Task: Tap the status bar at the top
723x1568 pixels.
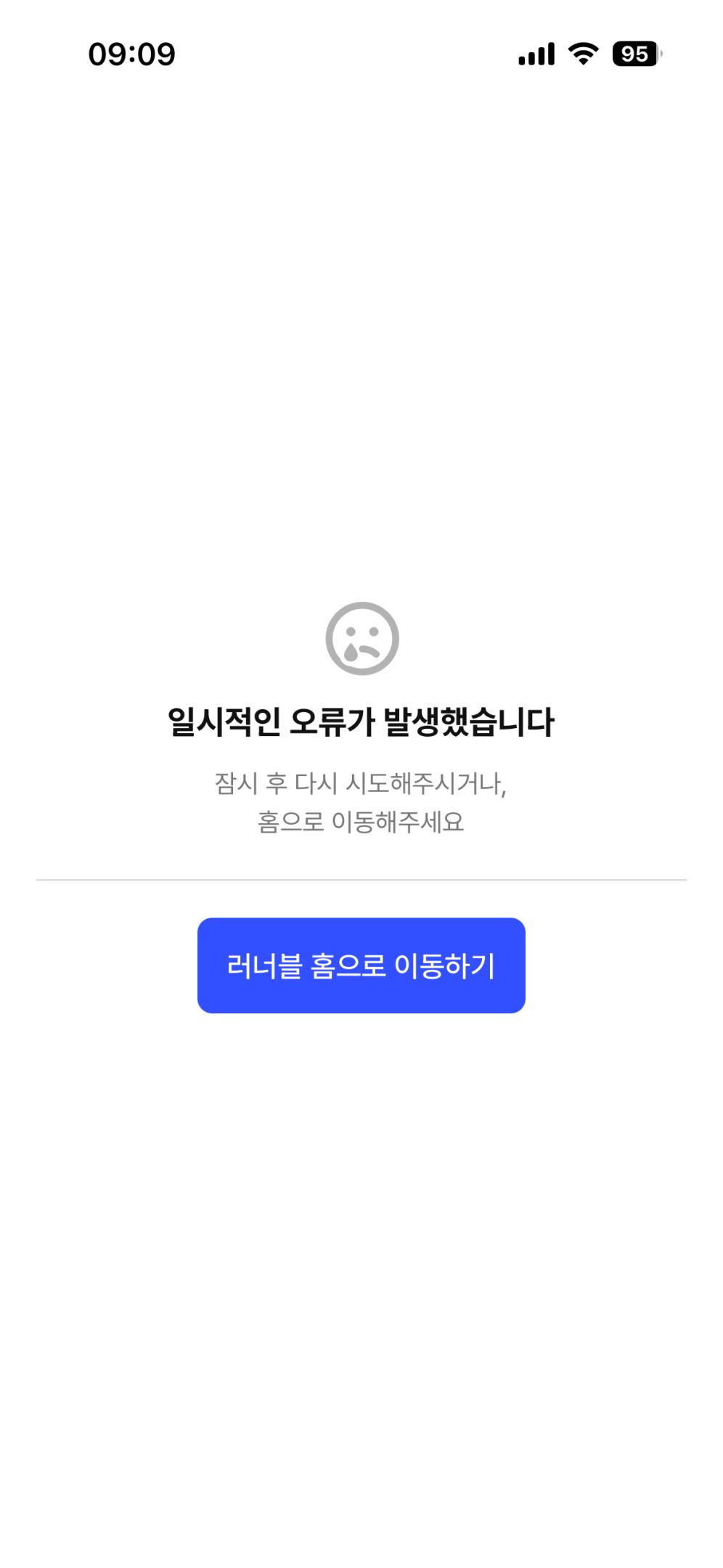Action: coord(361,52)
